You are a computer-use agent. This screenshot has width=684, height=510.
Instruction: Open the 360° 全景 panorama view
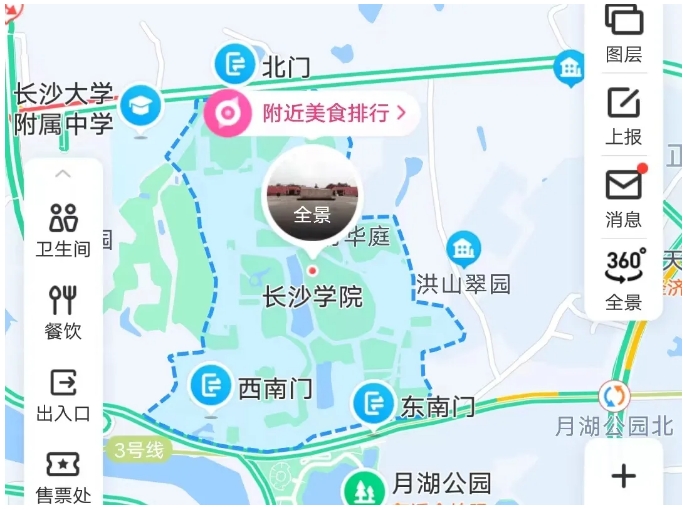coord(623,278)
